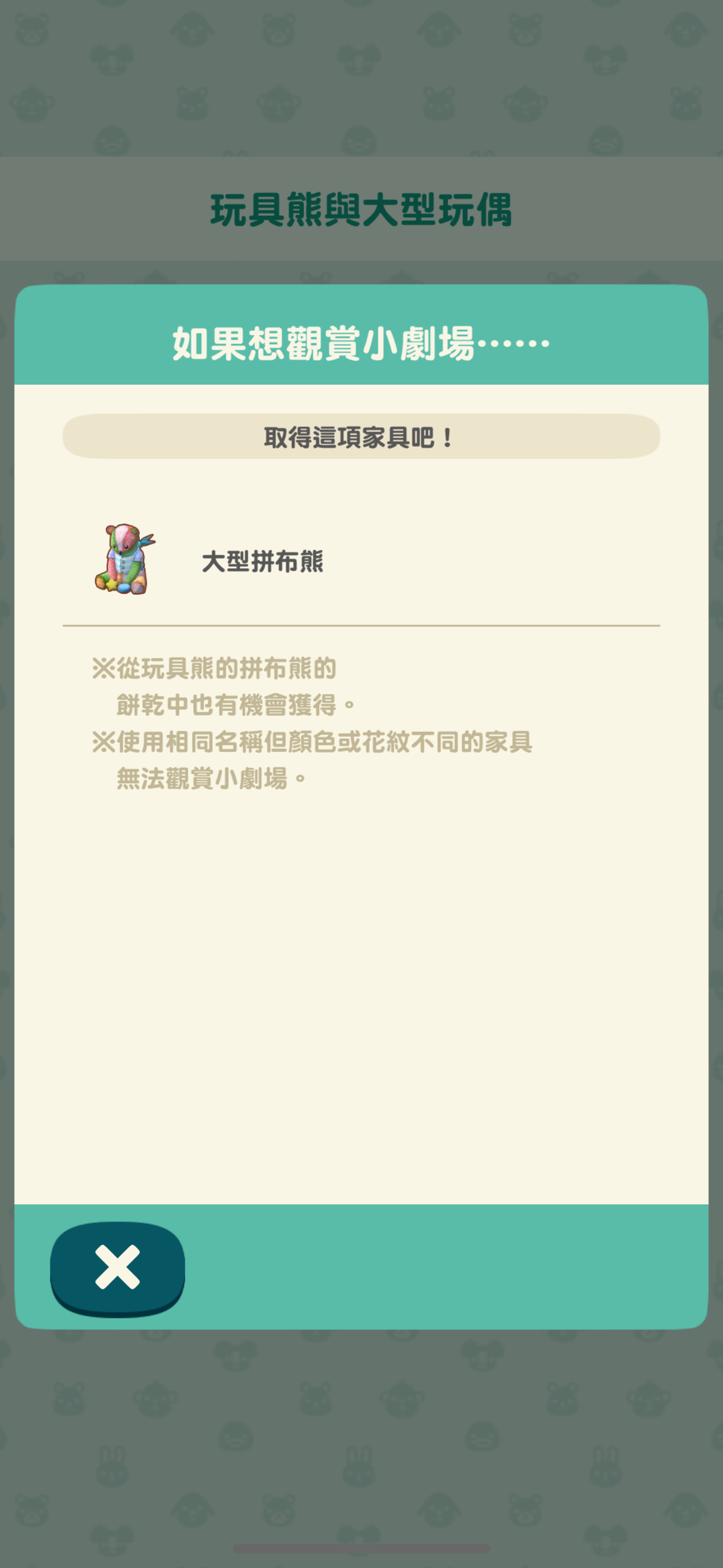The height and width of the screenshot is (1568, 723).
Task: Open the 大型拼布熊 furniture item
Action: [x=262, y=561]
